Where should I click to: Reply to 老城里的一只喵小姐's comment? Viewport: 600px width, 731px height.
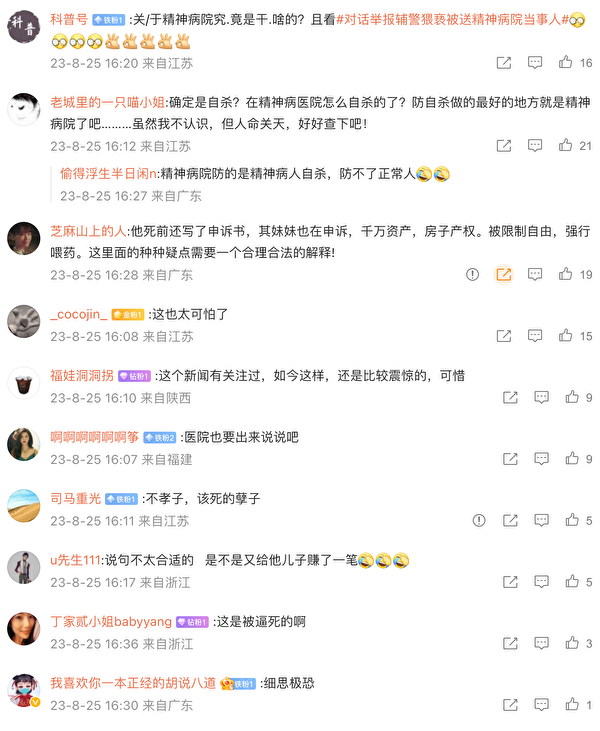534,145
